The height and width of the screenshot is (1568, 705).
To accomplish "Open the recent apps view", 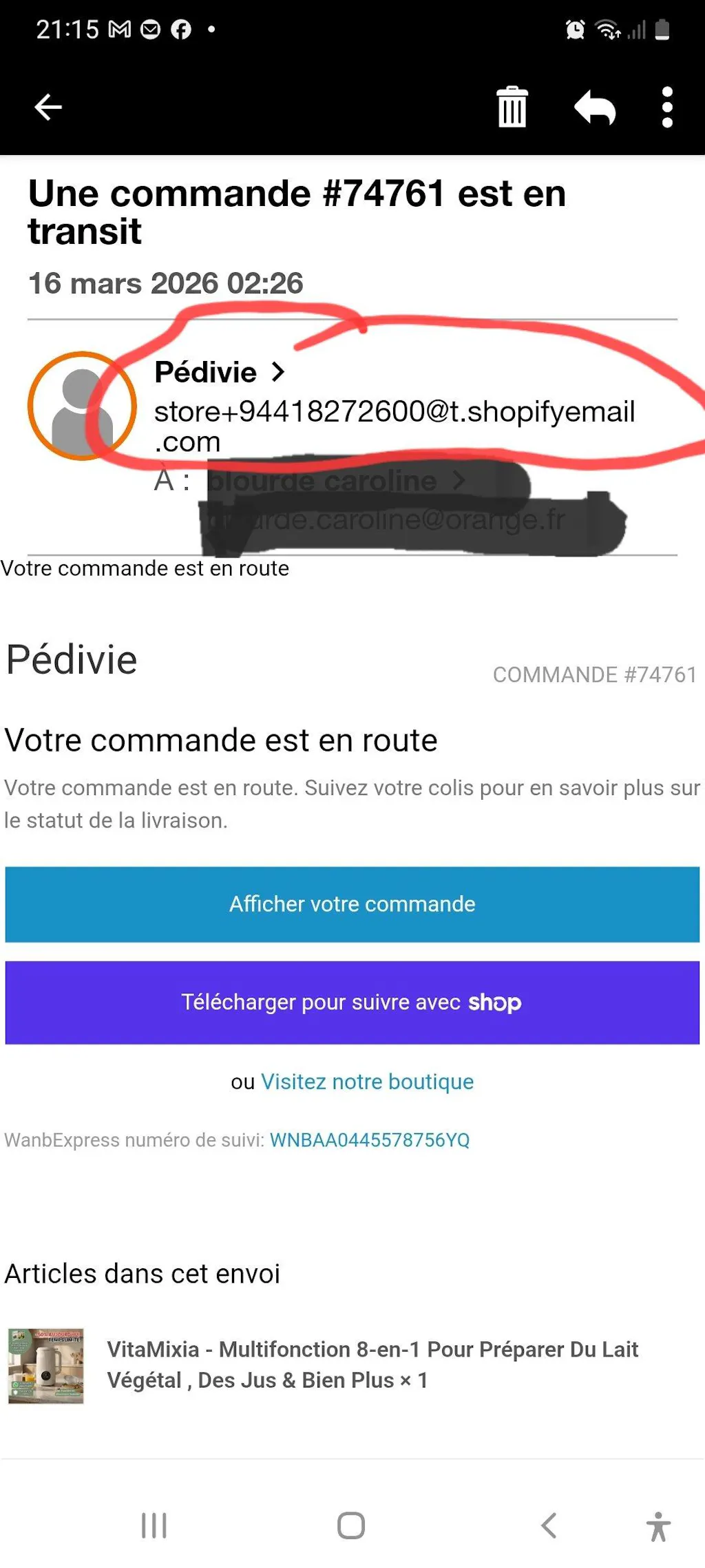I will pyautogui.click(x=154, y=1525).
